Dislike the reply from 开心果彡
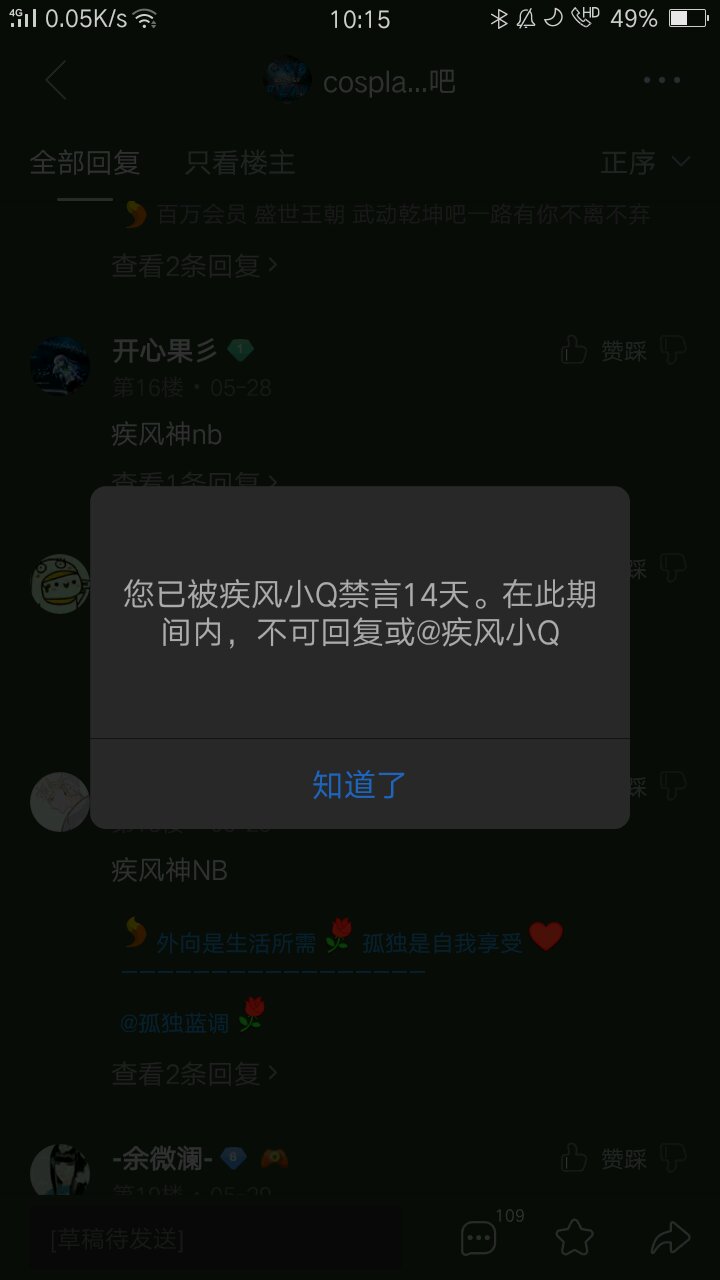This screenshot has height=1280, width=720. coord(674,350)
